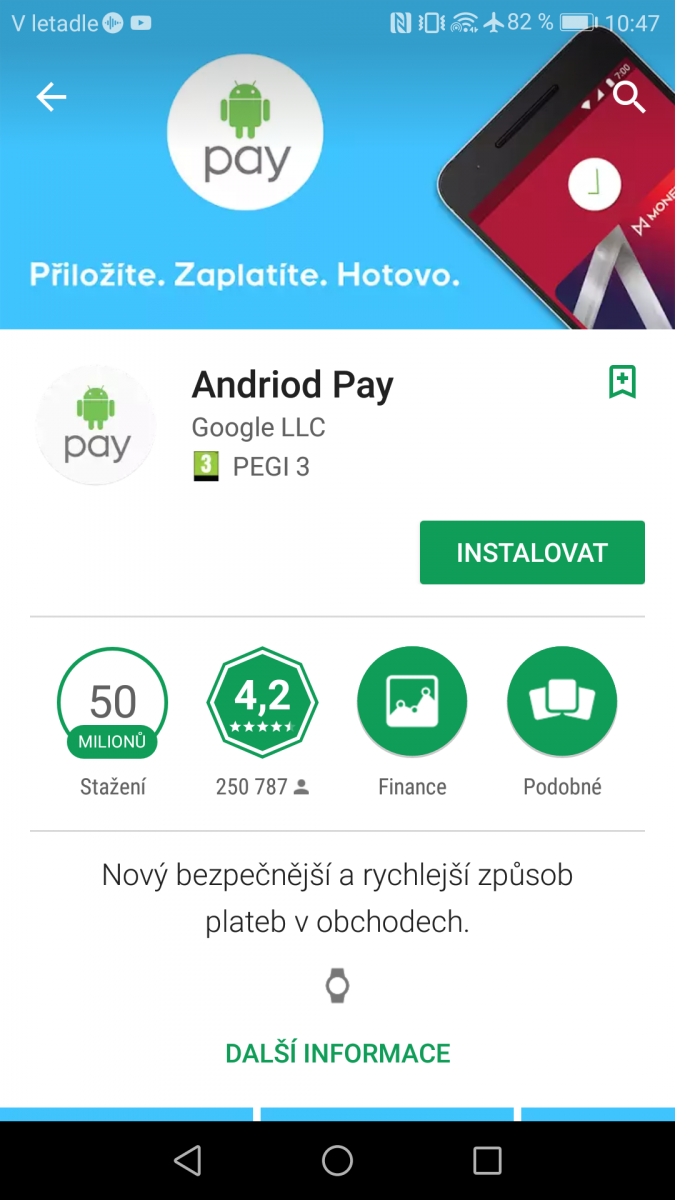Tap the system home button

point(337,1160)
